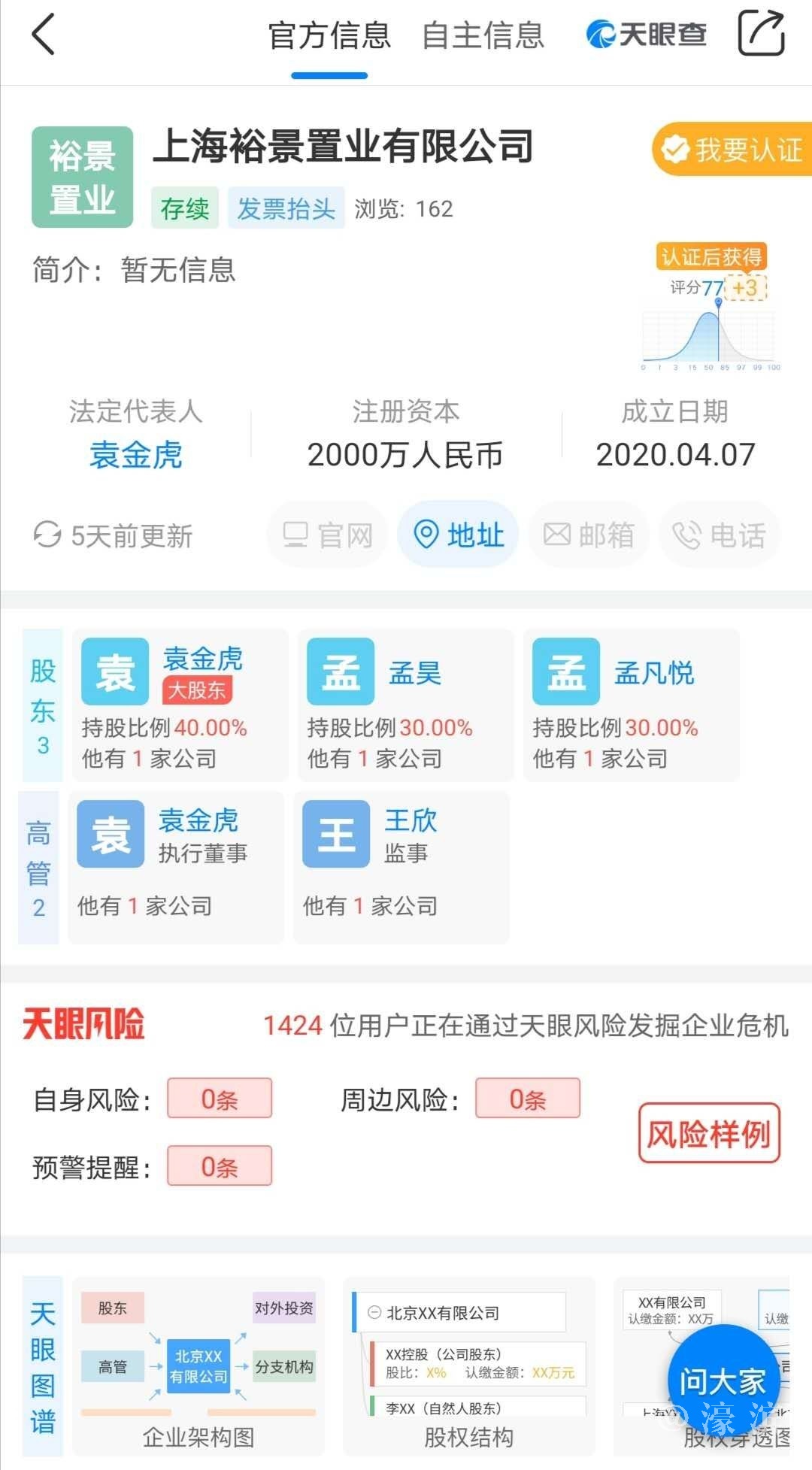View 预警提醒 count
This screenshot has width=812, height=1470.
click(x=220, y=1166)
